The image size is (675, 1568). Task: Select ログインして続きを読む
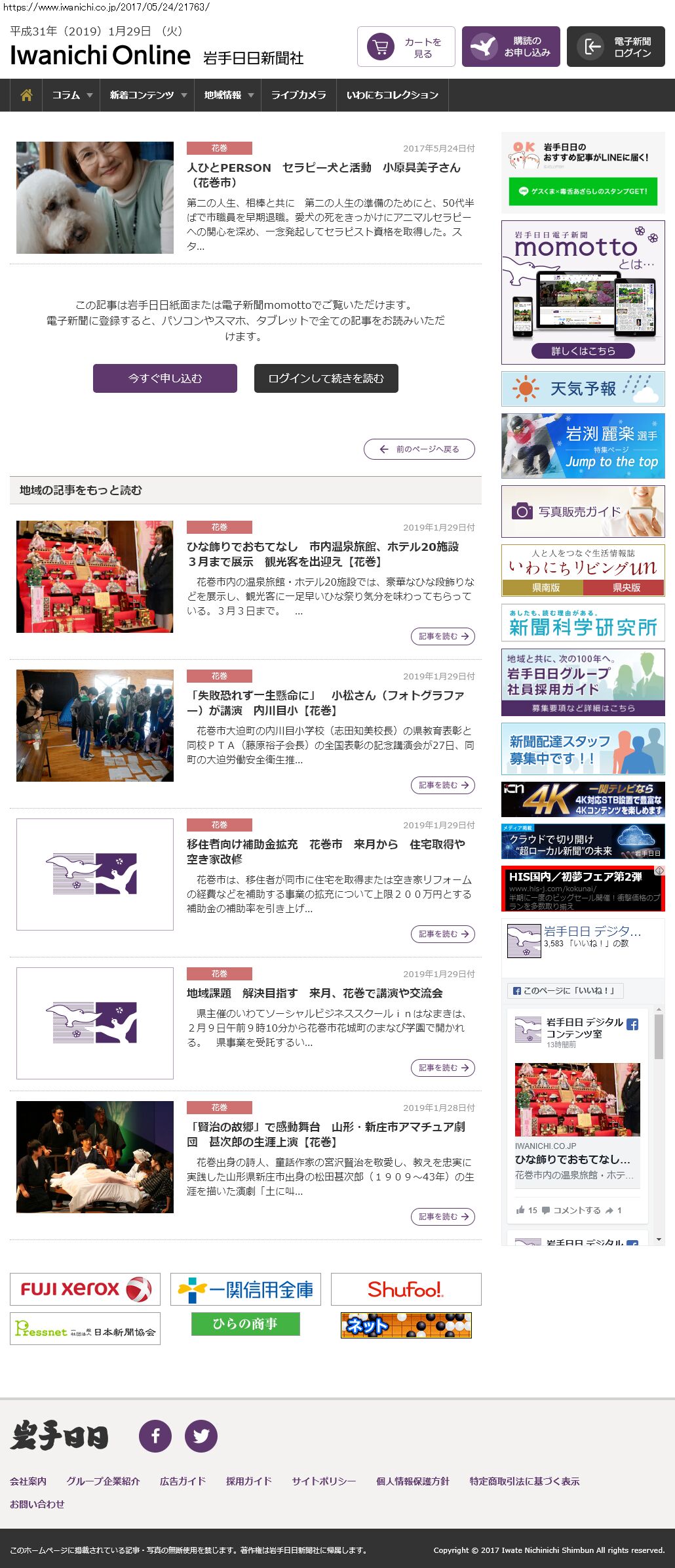point(326,378)
